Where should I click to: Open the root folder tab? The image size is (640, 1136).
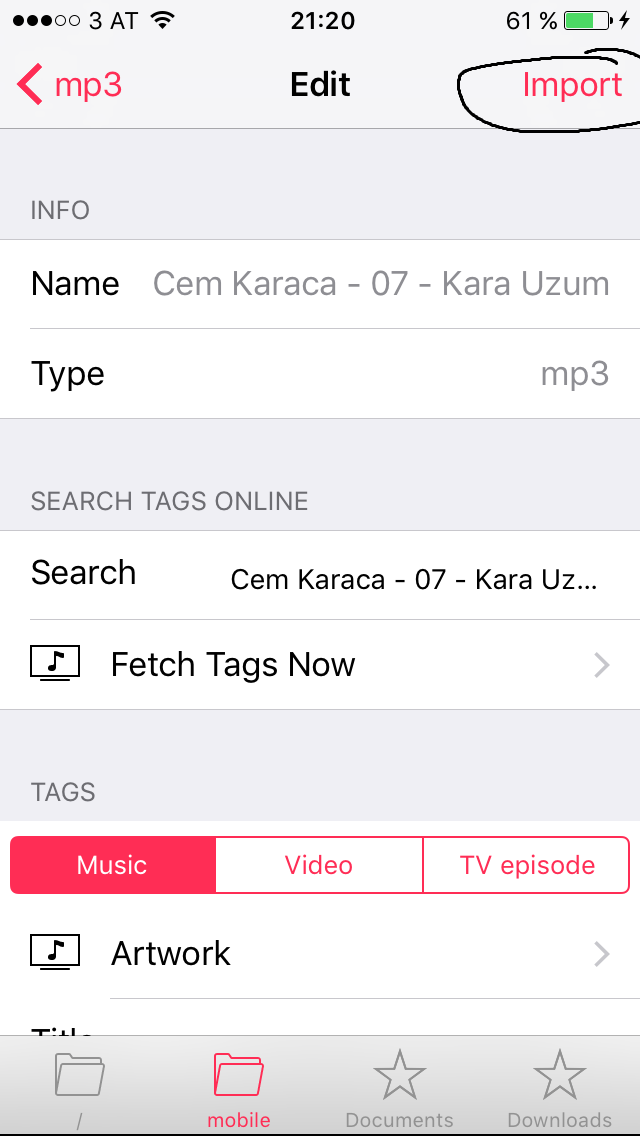[x=80, y=1086]
